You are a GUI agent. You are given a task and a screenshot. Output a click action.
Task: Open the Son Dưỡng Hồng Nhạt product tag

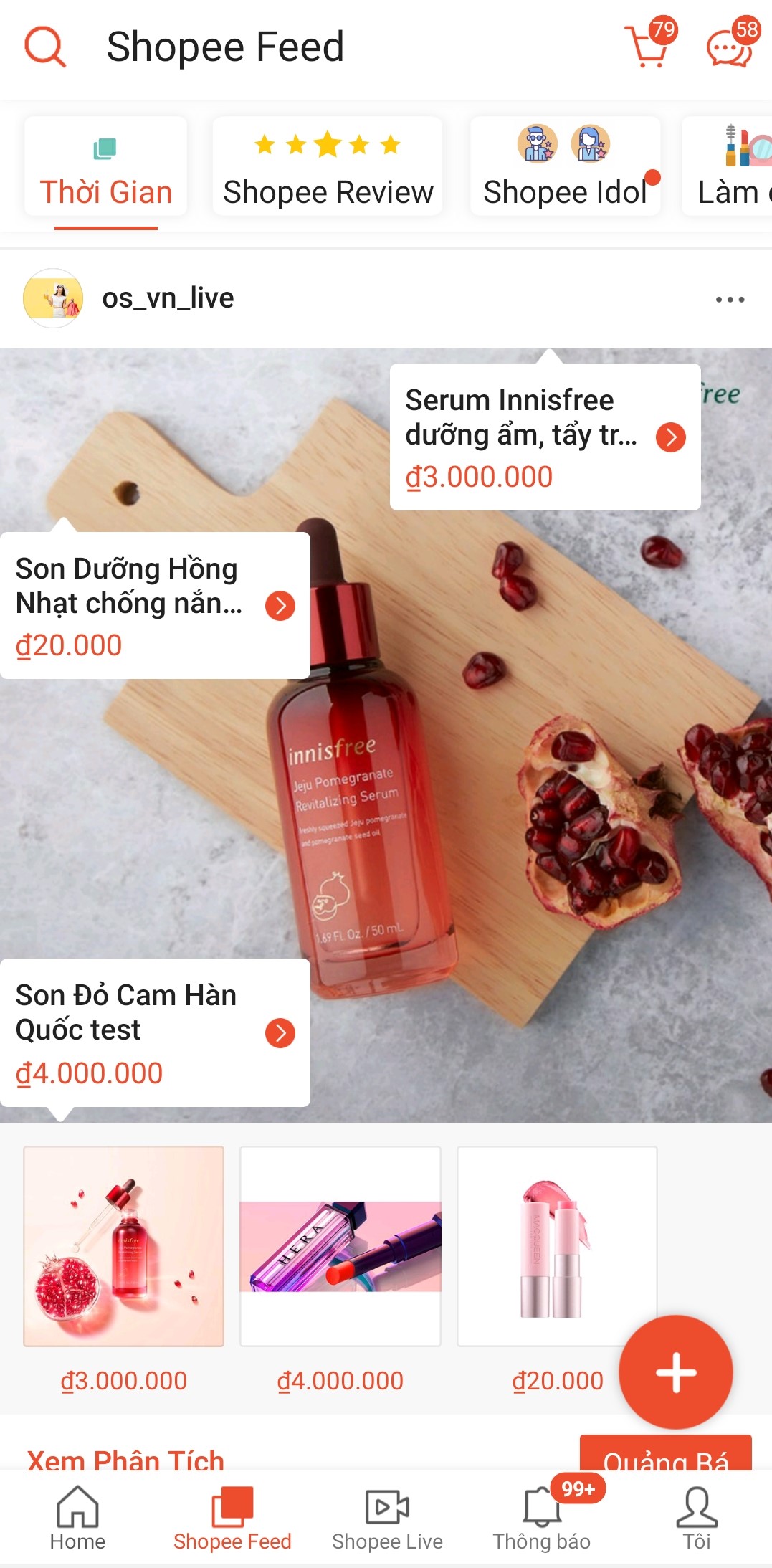[155, 605]
